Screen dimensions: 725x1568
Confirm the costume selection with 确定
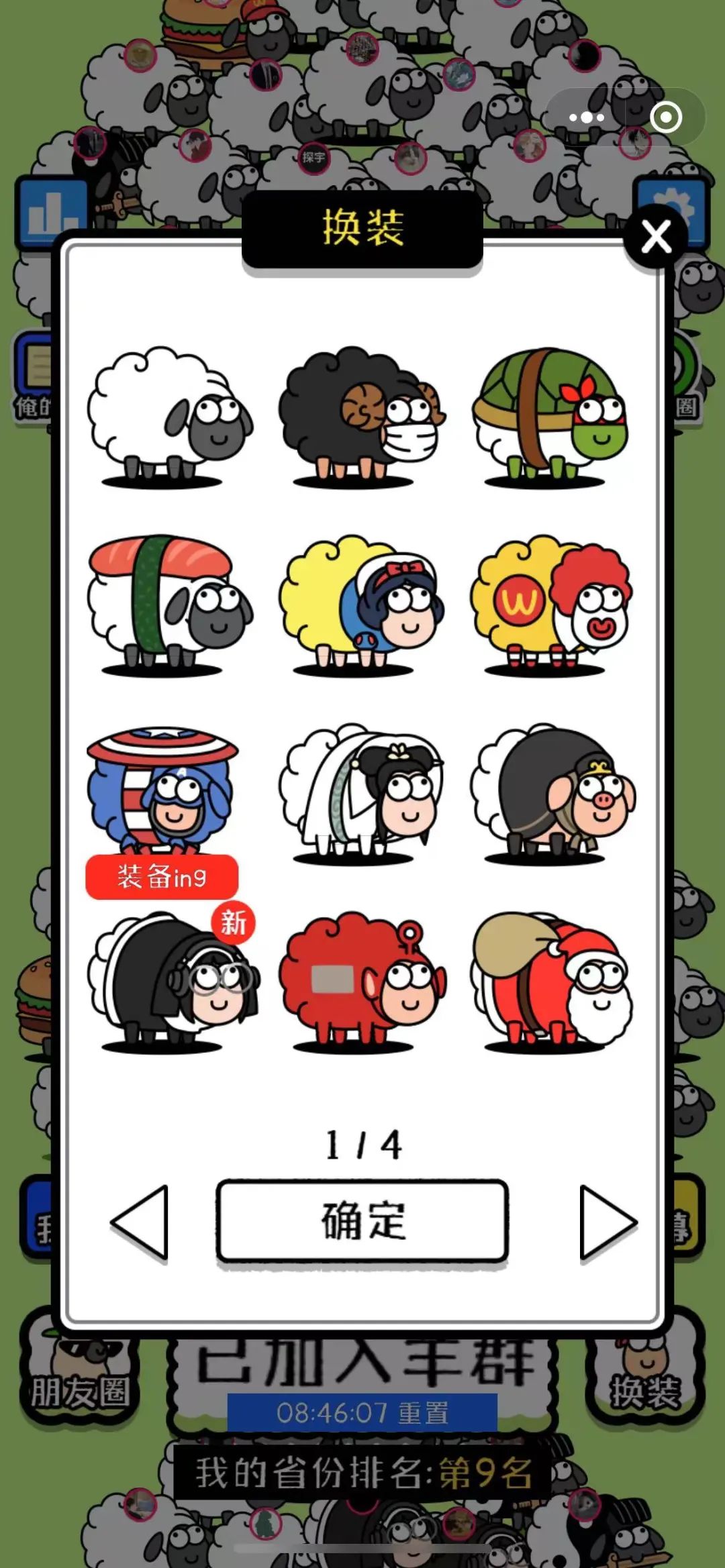[x=362, y=1220]
